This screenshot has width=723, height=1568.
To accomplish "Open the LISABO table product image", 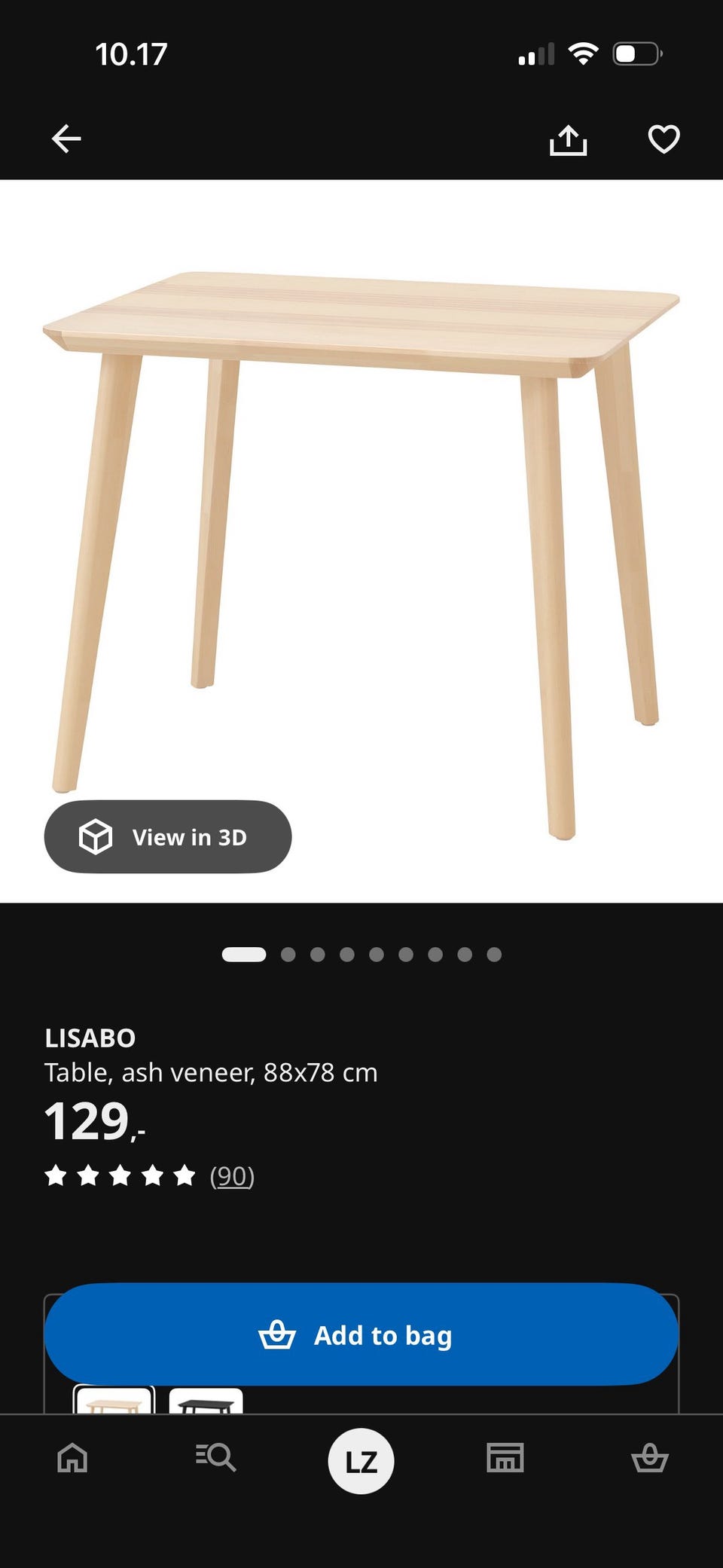I will pos(361,541).
